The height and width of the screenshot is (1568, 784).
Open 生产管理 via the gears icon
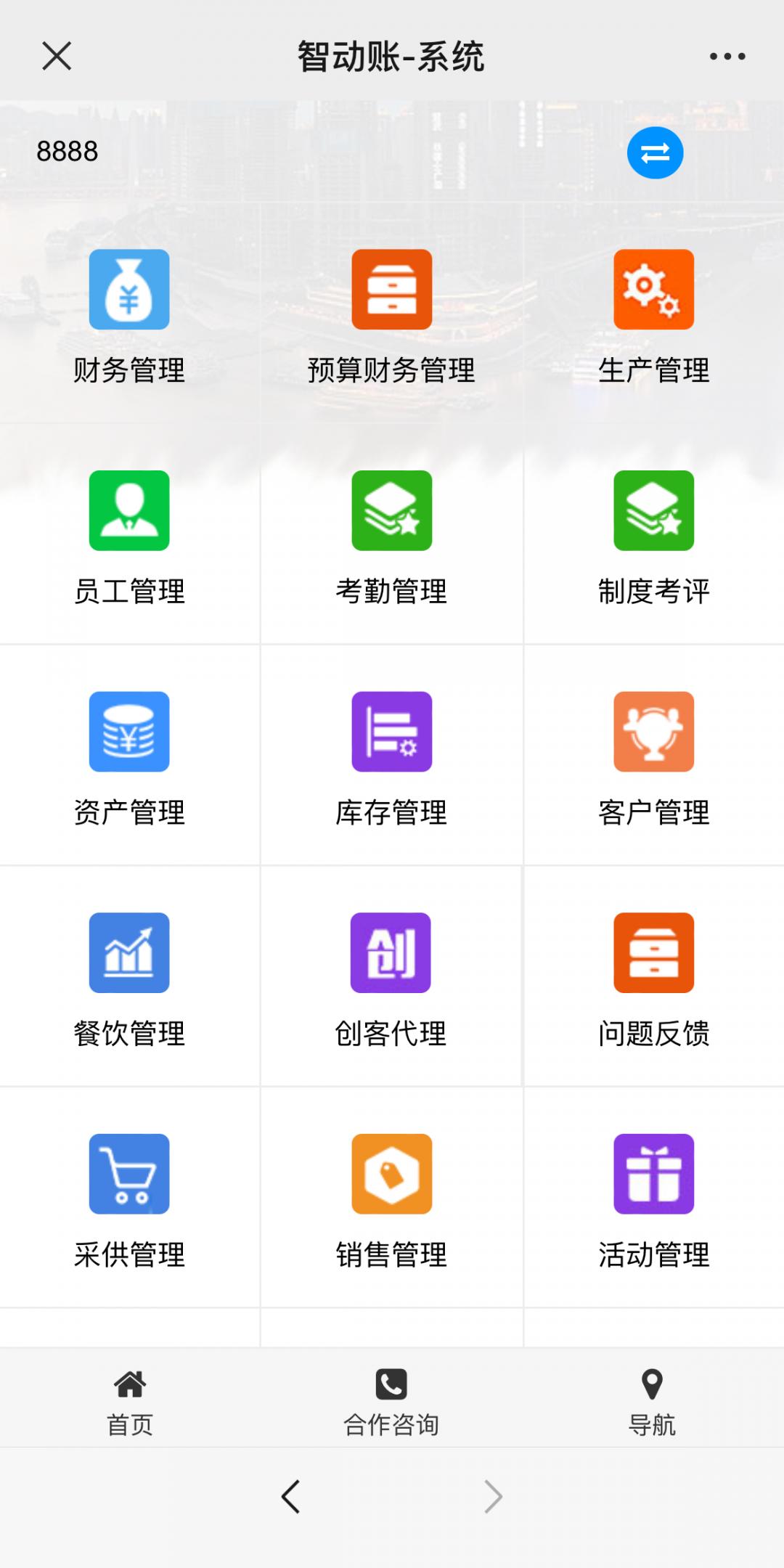point(653,289)
